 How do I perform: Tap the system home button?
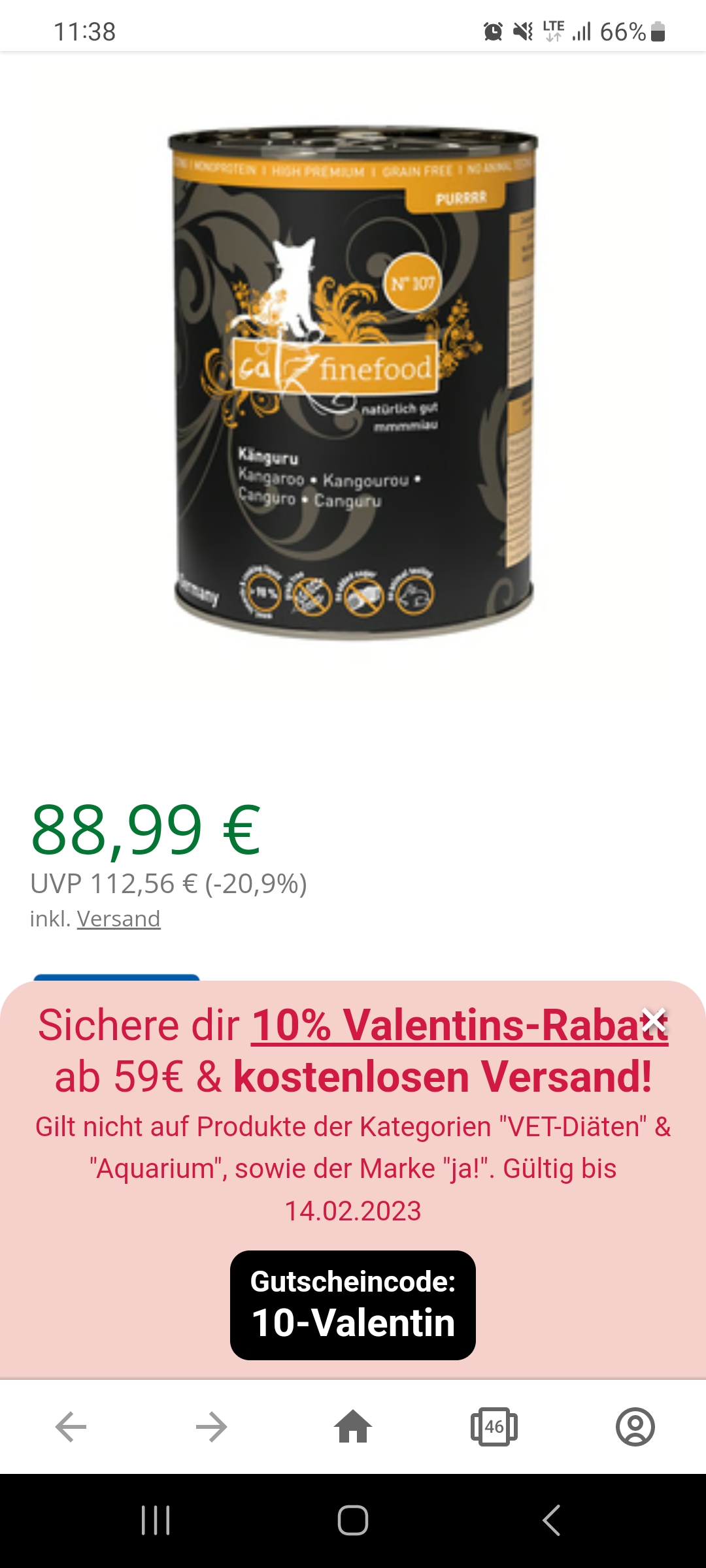353,1520
